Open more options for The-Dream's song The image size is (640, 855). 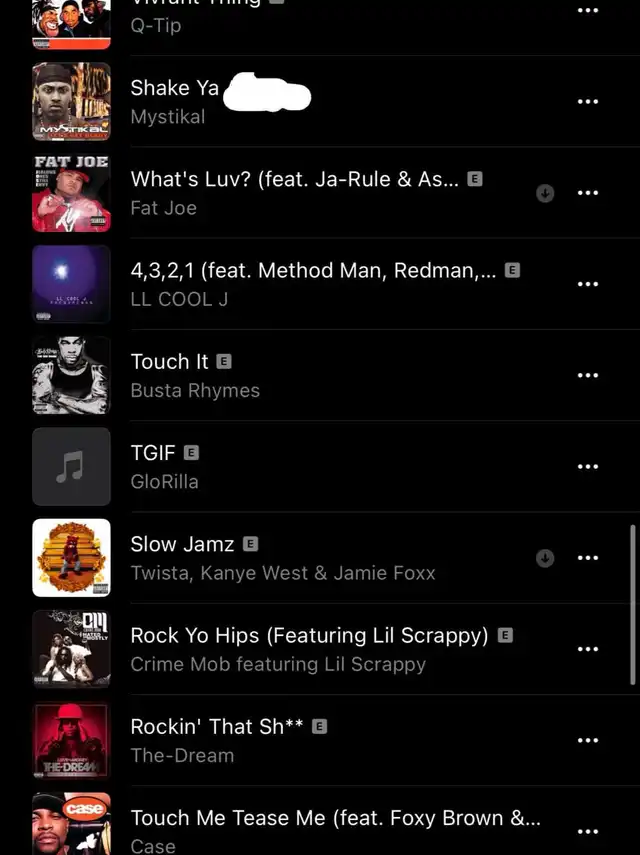pyautogui.click(x=588, y=740)
